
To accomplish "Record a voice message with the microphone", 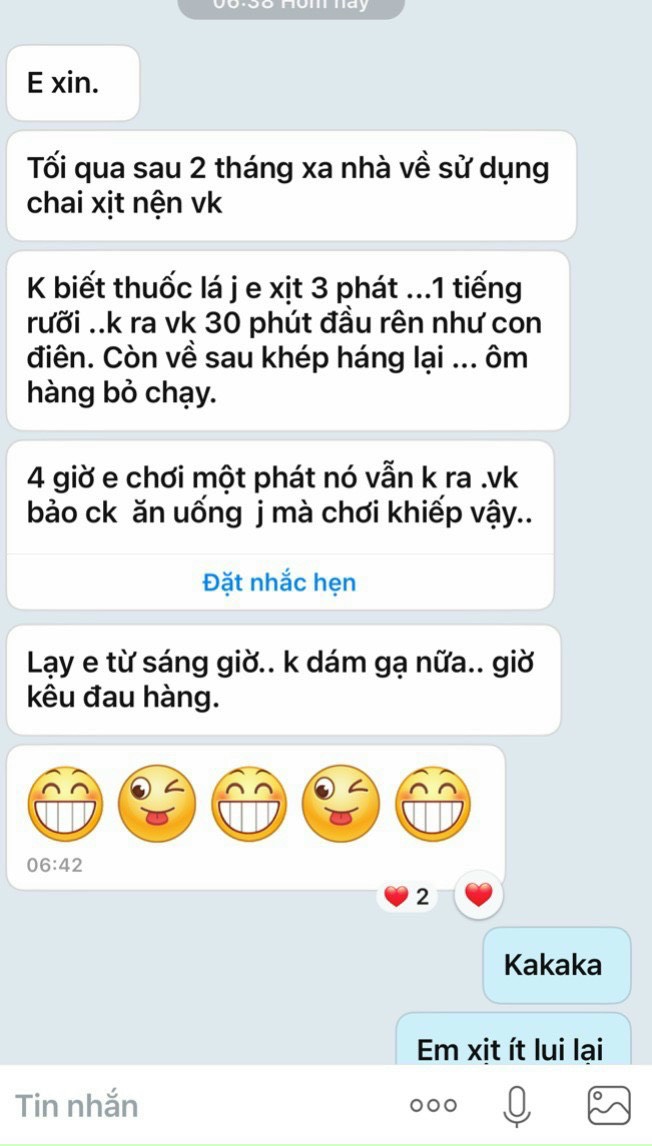I will [516, 1105].
